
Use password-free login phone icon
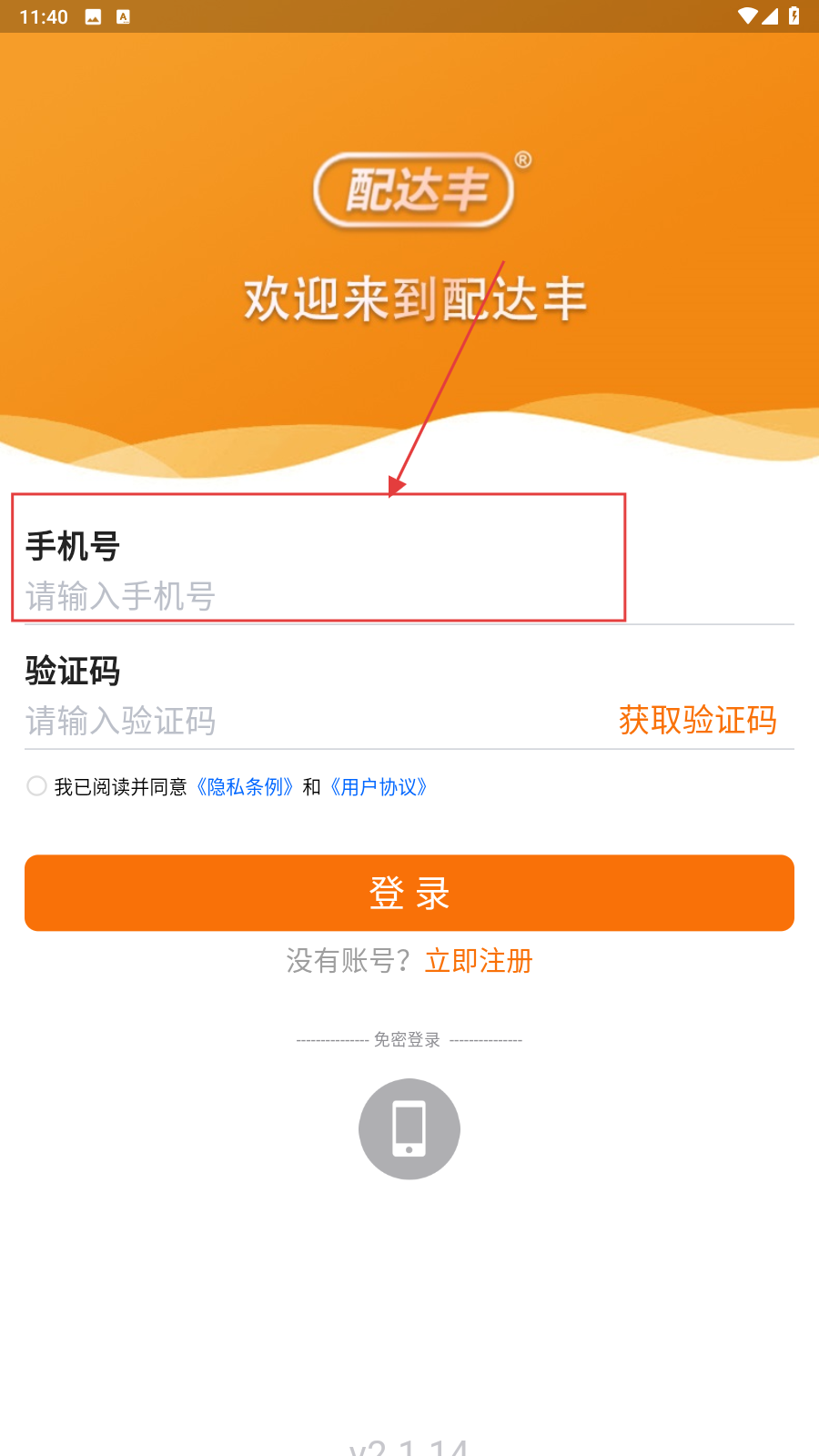409,1128
